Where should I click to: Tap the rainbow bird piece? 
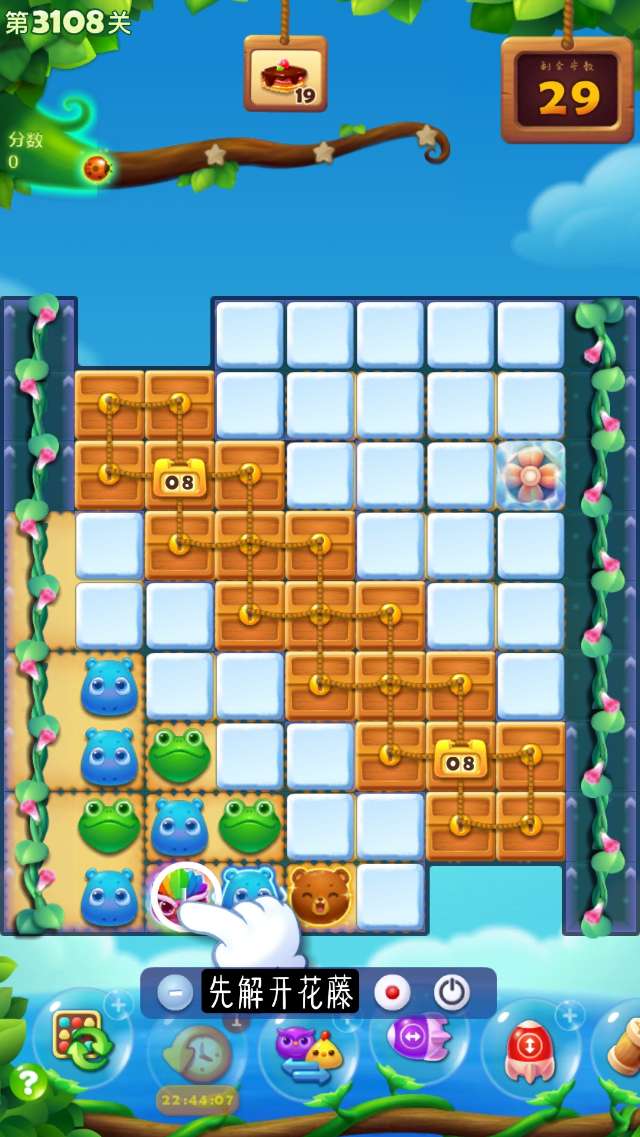pos(183,894)
